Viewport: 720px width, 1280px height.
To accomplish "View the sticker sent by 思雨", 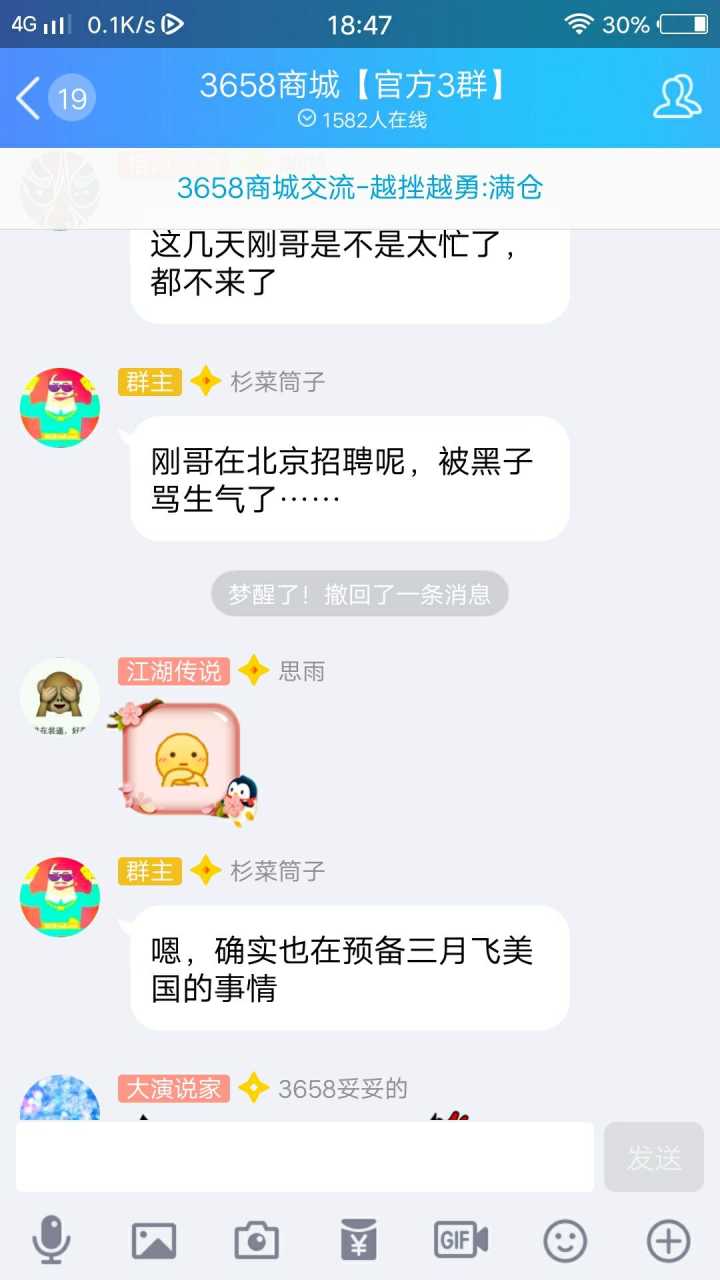I will point(182,759).
